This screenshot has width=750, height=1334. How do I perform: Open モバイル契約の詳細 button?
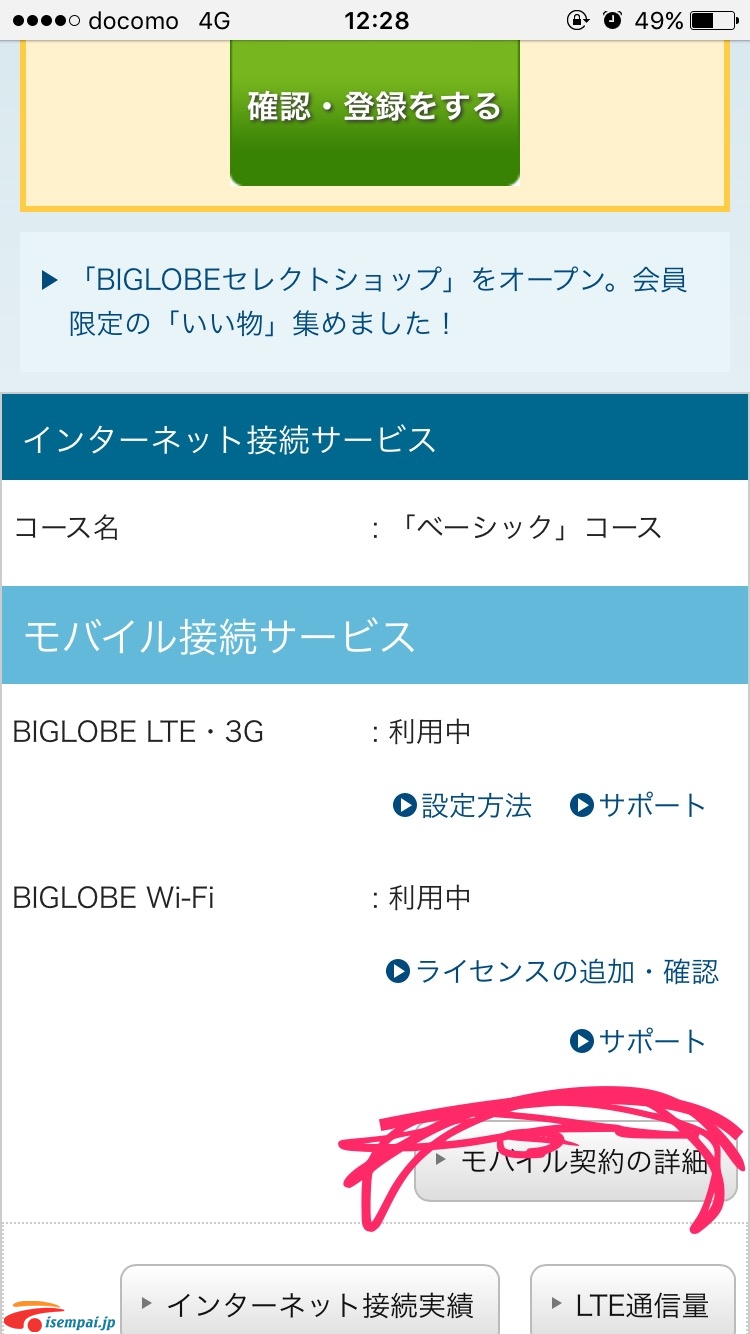(x=575, y=1162)
